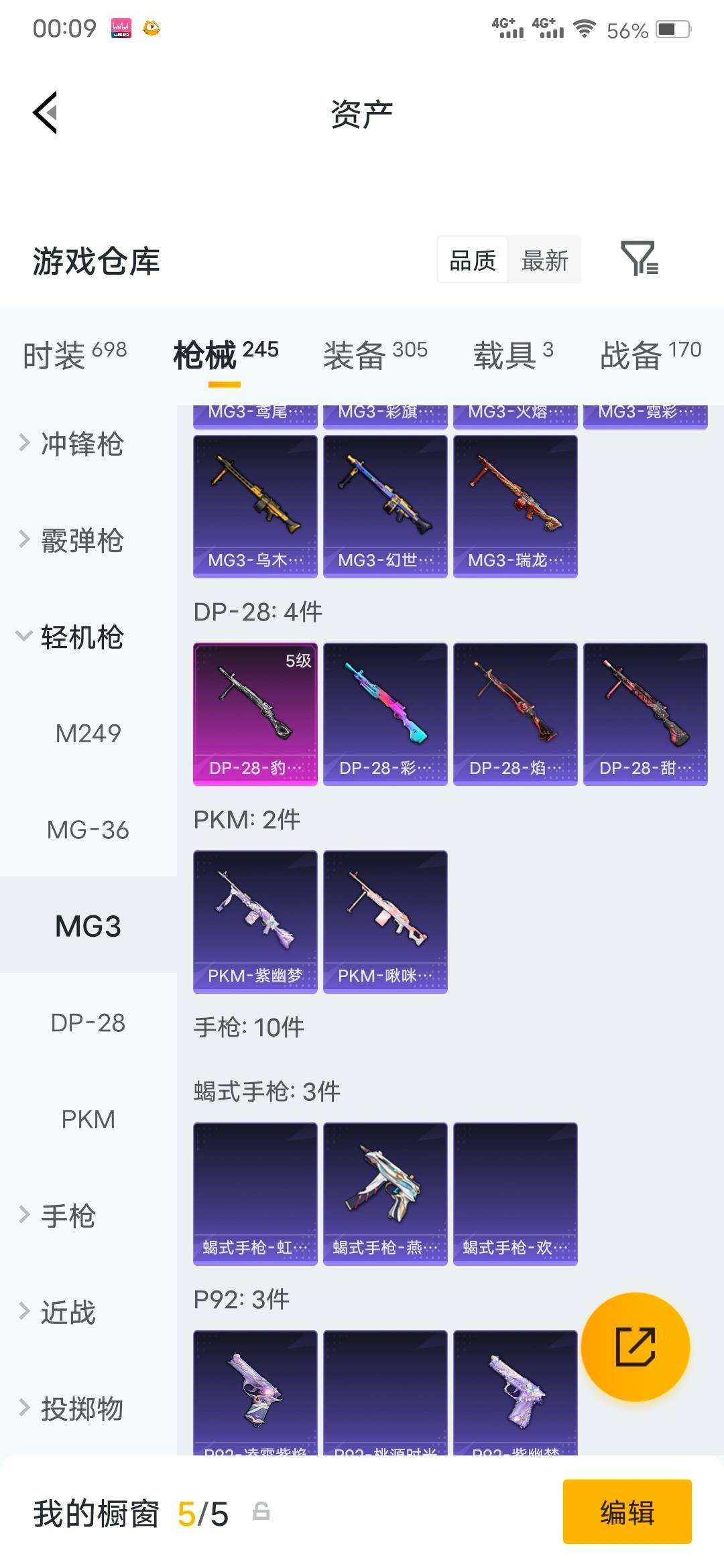Image resolution: width=724 pixels, height=1568 pixels.
Task: Switch to the 时装 tab
Action: [x=74, y=354]
